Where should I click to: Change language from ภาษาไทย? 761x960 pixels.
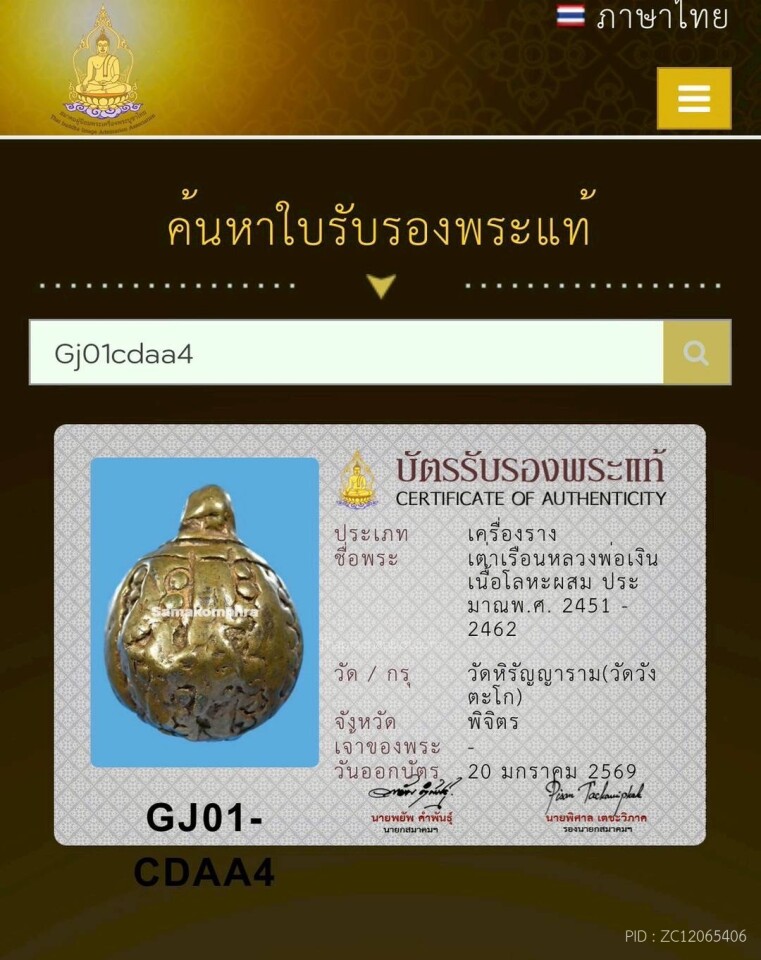pos(643,17)
